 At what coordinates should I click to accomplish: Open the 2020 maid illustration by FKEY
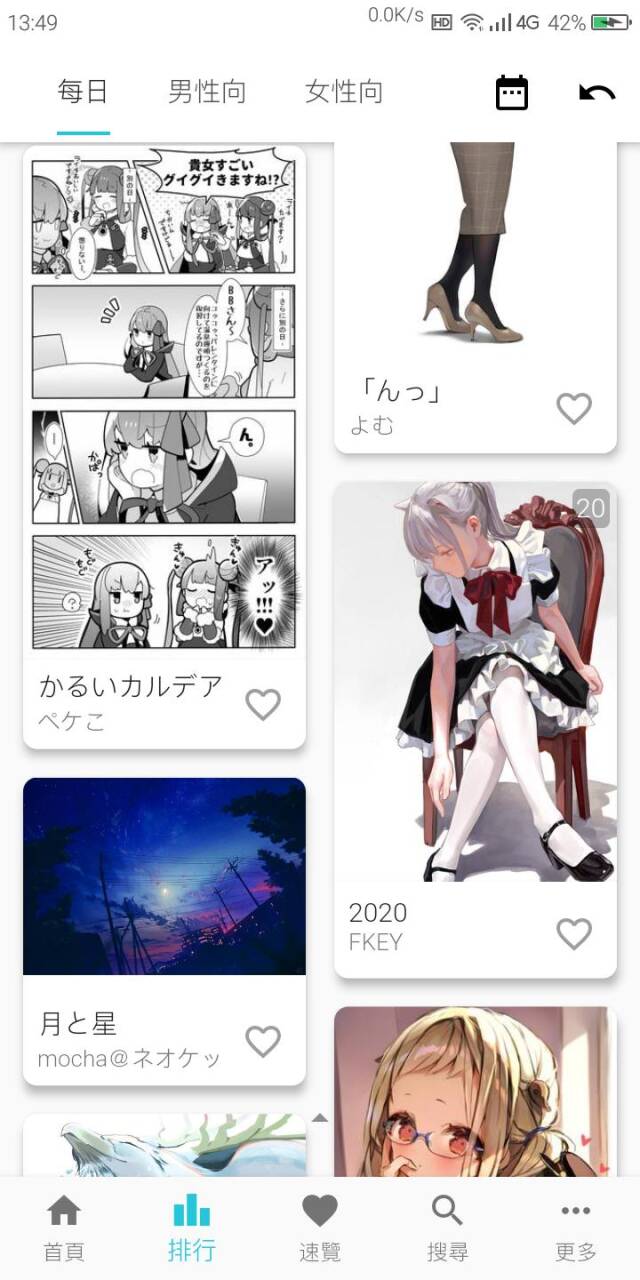click(475, 682)
